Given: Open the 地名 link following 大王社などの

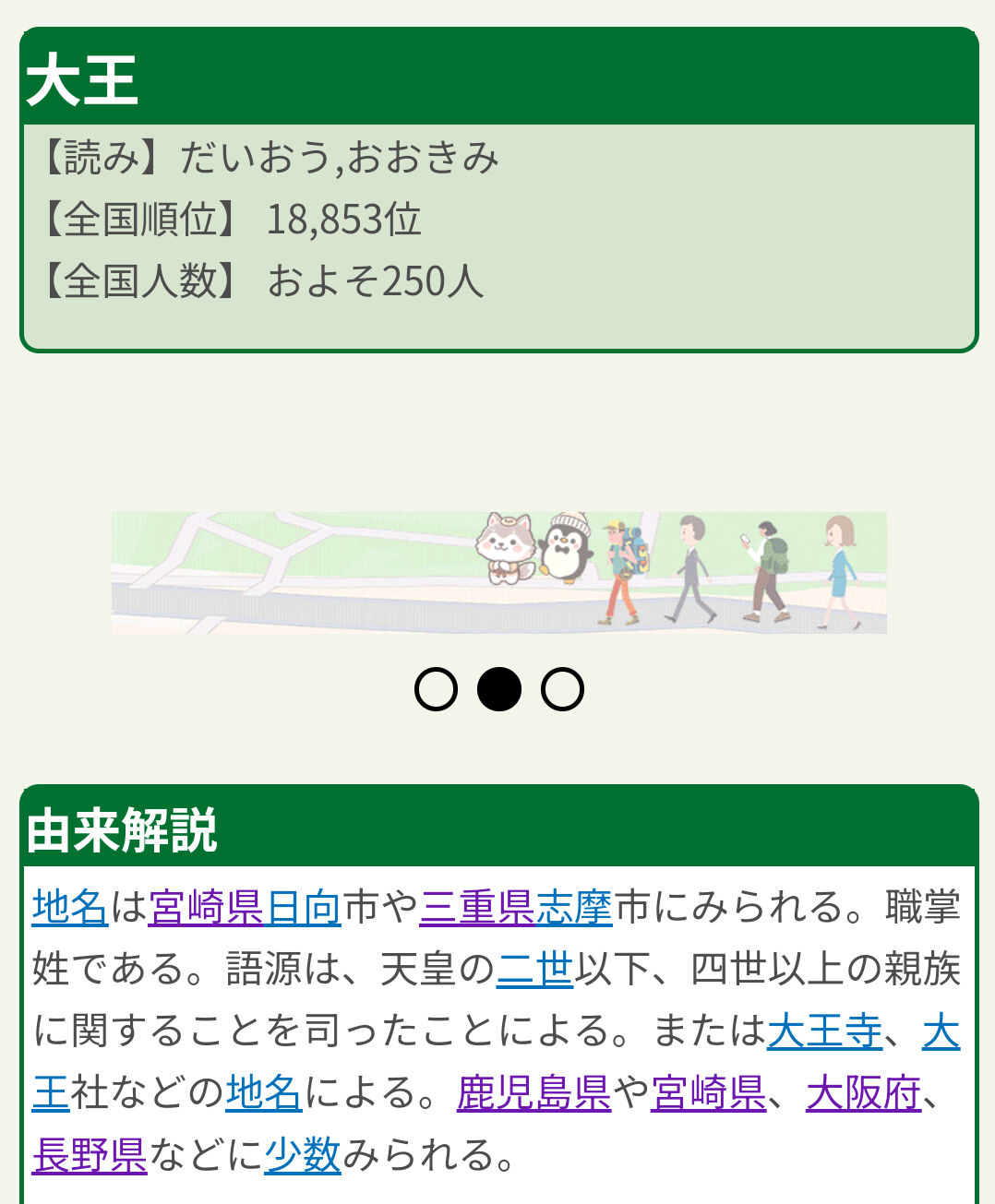Looking at the screenshot, I should pos(264,1092).
